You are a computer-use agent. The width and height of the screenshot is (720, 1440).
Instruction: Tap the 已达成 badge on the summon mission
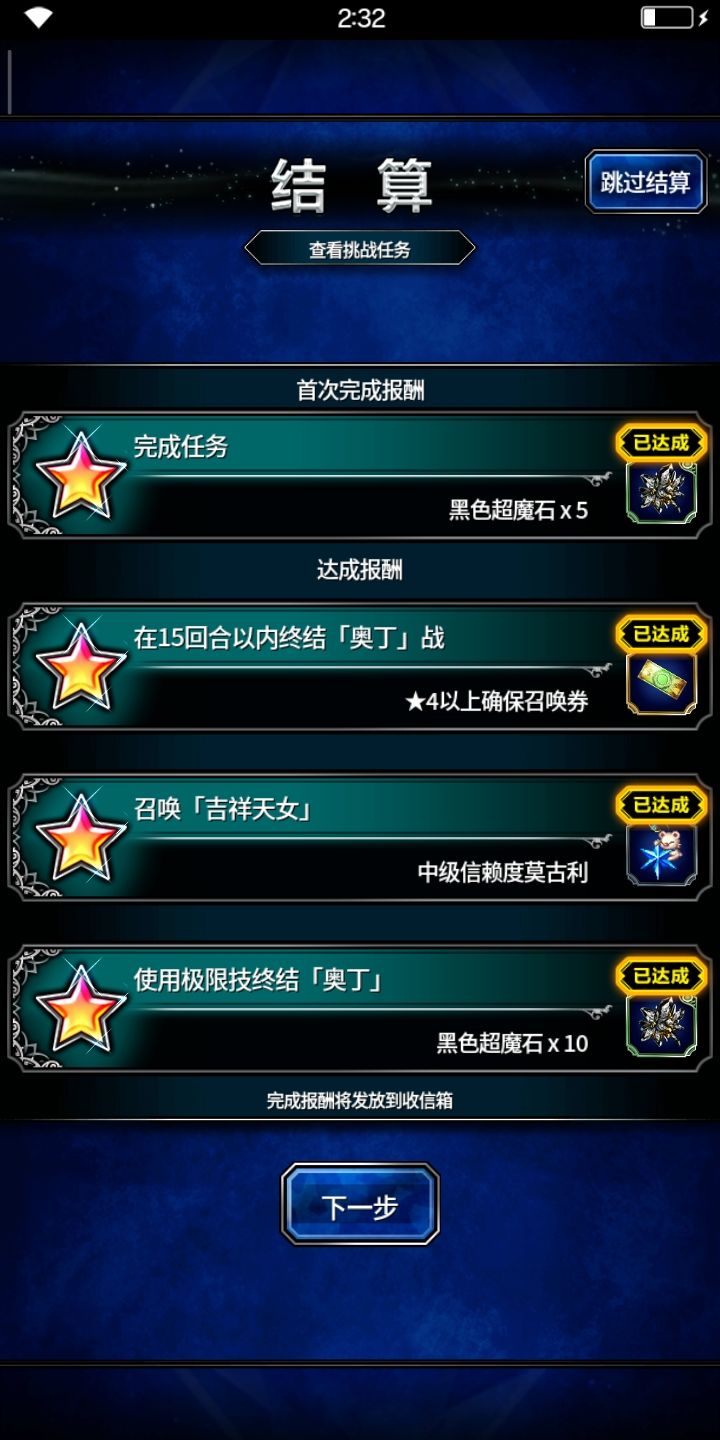tap(662, 805)
